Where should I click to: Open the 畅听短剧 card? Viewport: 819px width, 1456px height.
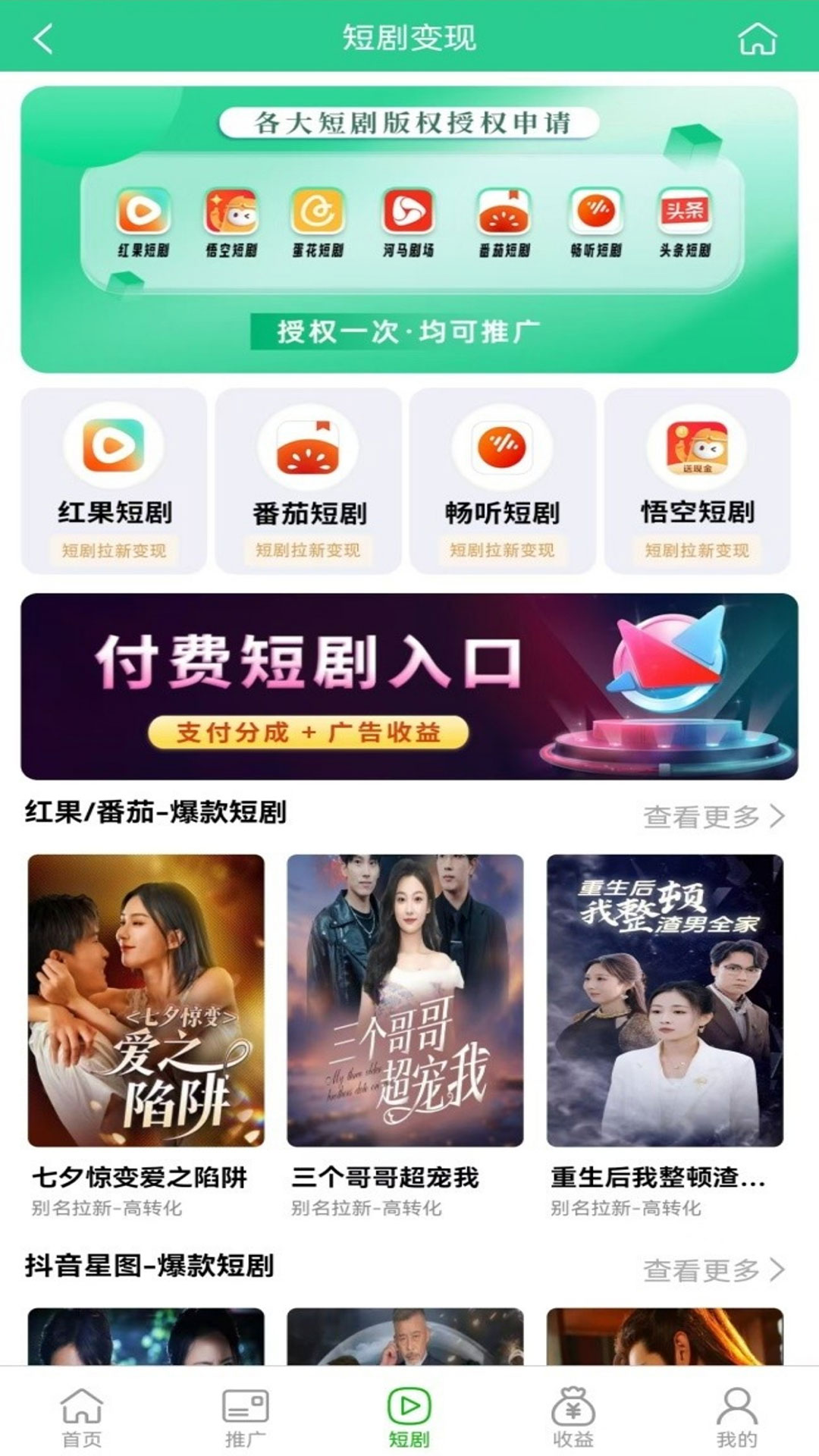click(x=502, y=482)
